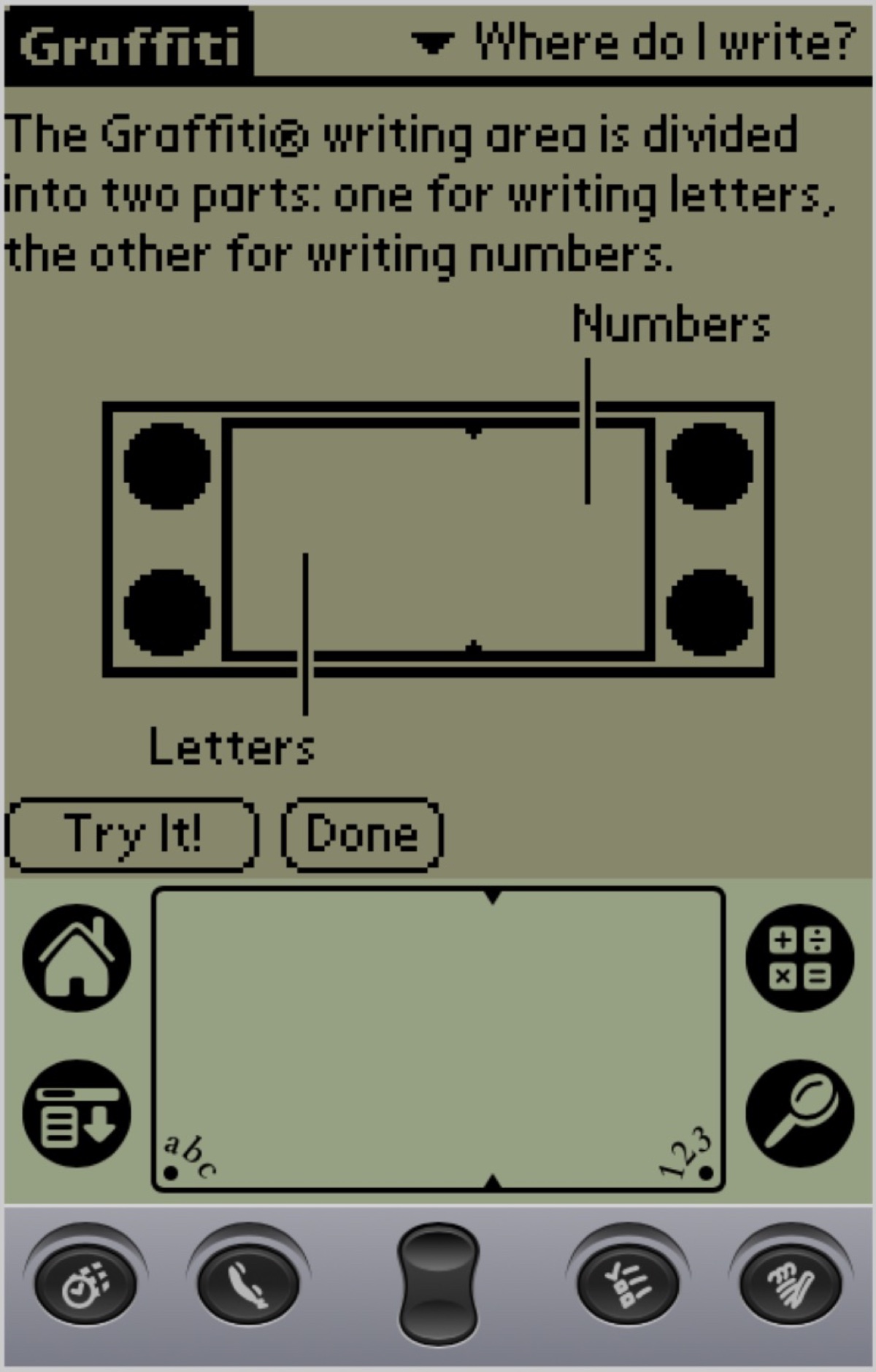Open the Address Book phone button

coord(248,1286)
